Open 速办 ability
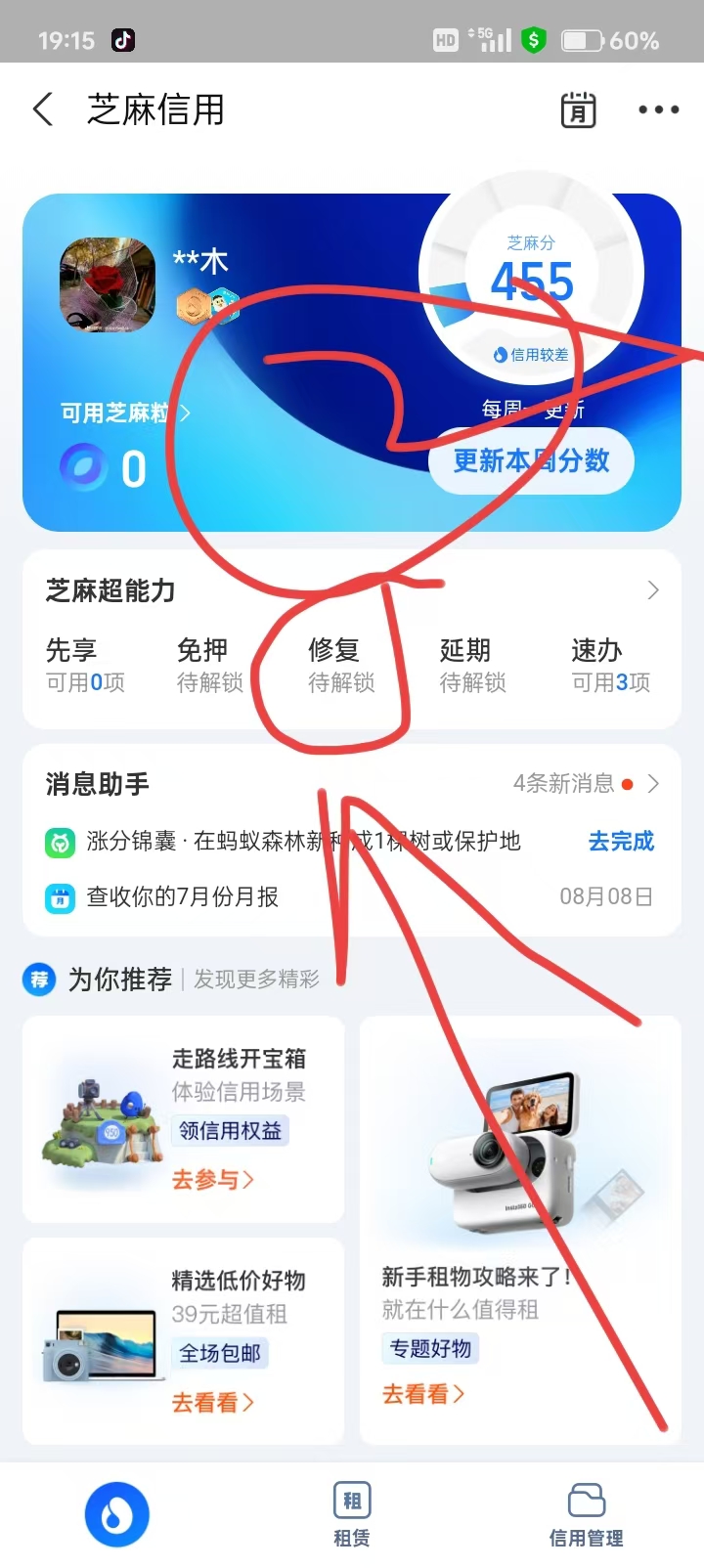The image size is (704, 1568). [609, 665]
